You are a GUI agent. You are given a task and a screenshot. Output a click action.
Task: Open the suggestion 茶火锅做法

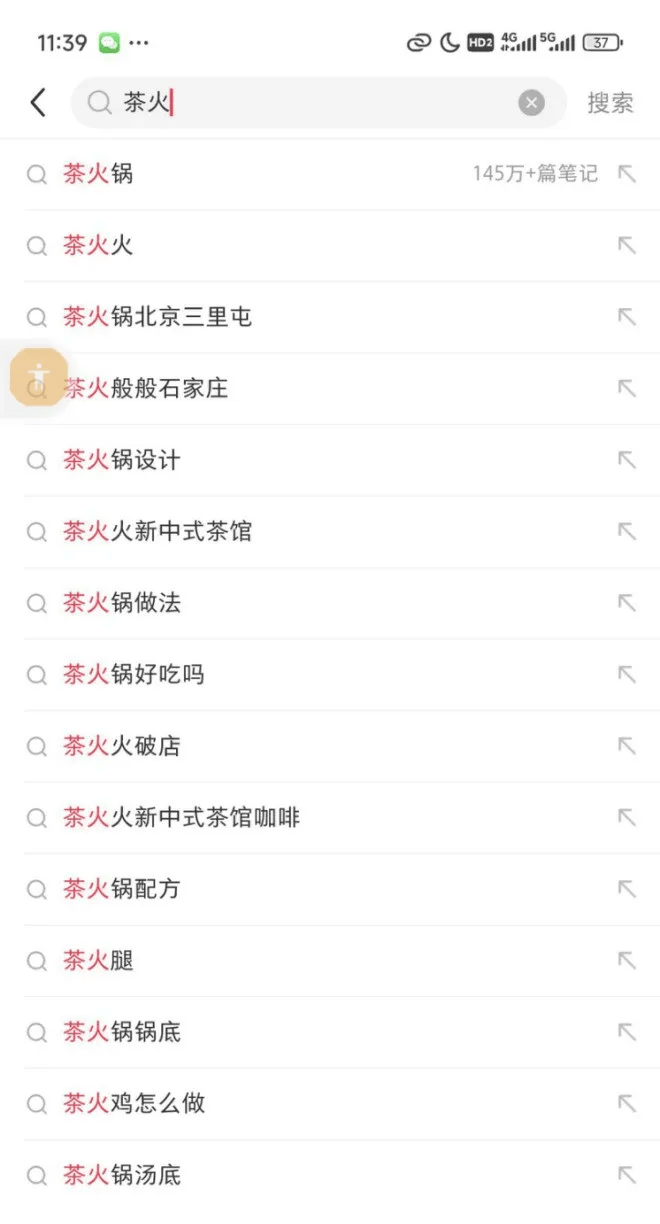tap(330, 603)
